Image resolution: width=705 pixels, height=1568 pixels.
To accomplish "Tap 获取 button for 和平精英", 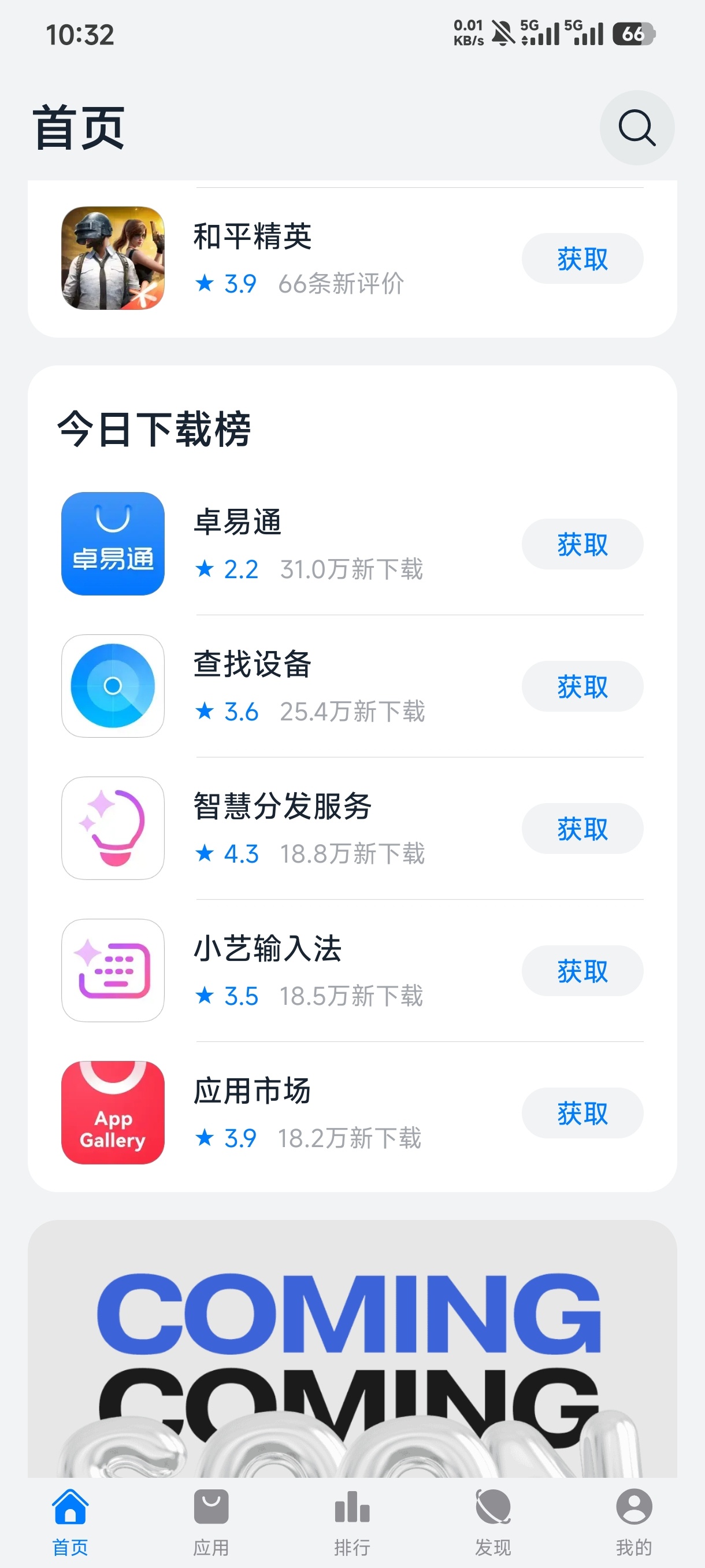I will tap(581, 258).
